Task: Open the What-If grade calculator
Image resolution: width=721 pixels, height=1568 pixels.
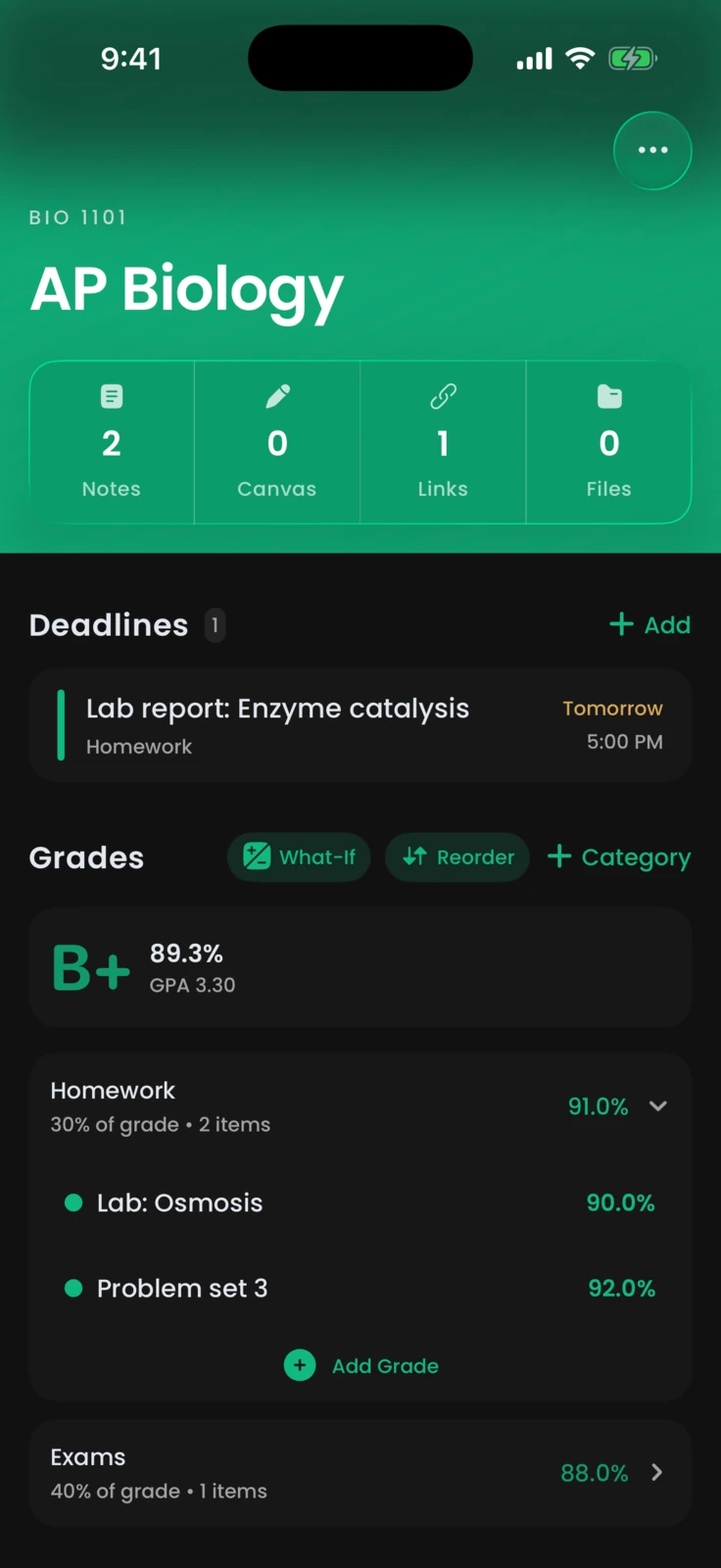Action: tap(299, 857)
